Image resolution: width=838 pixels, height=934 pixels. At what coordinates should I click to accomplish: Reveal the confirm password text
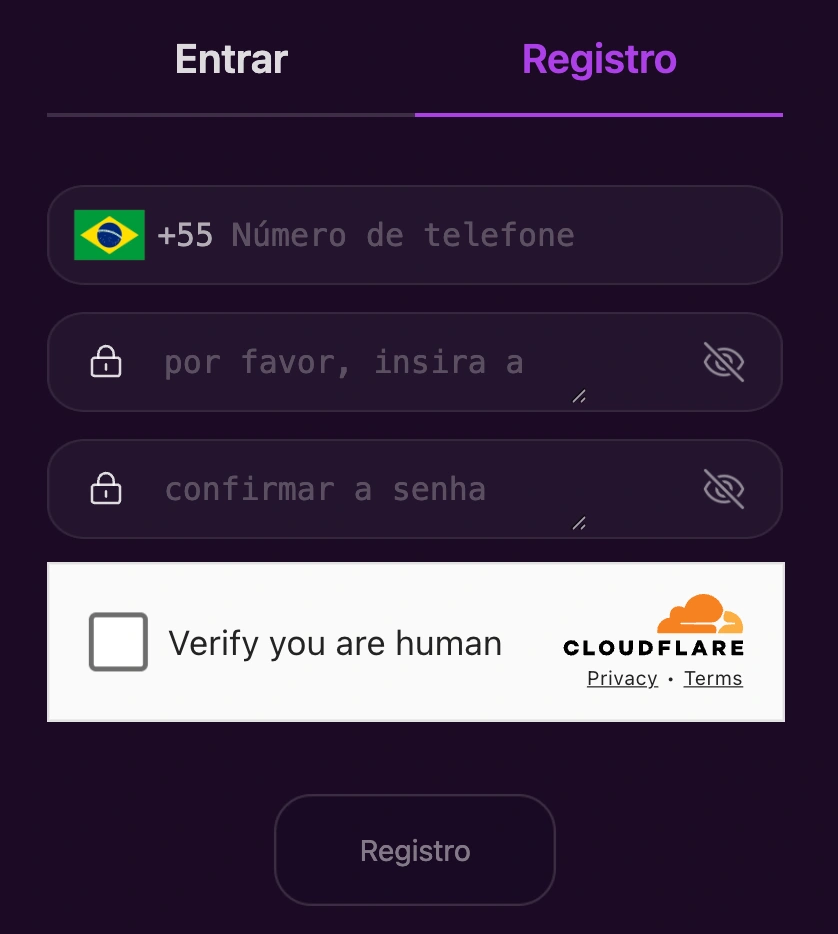pos(724,489)
